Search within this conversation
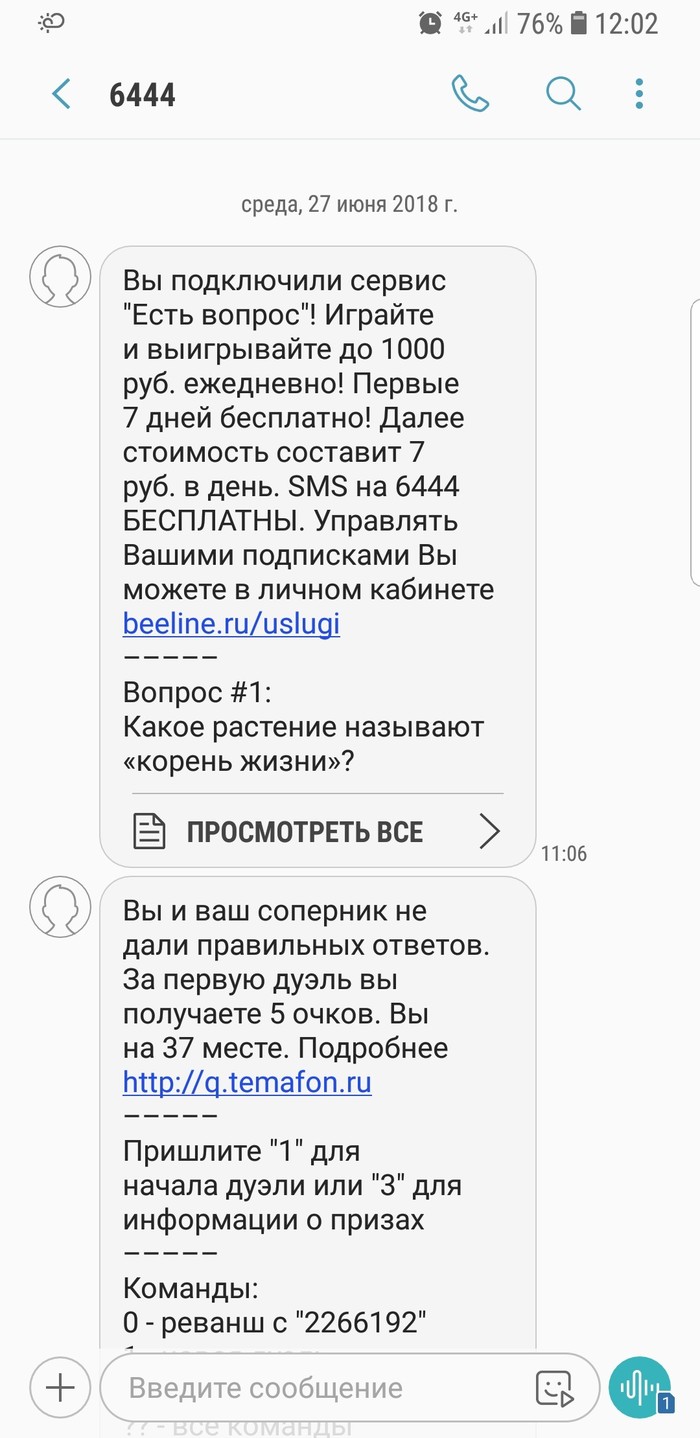This screenshot has width=700, height=1438. point(563,94)
